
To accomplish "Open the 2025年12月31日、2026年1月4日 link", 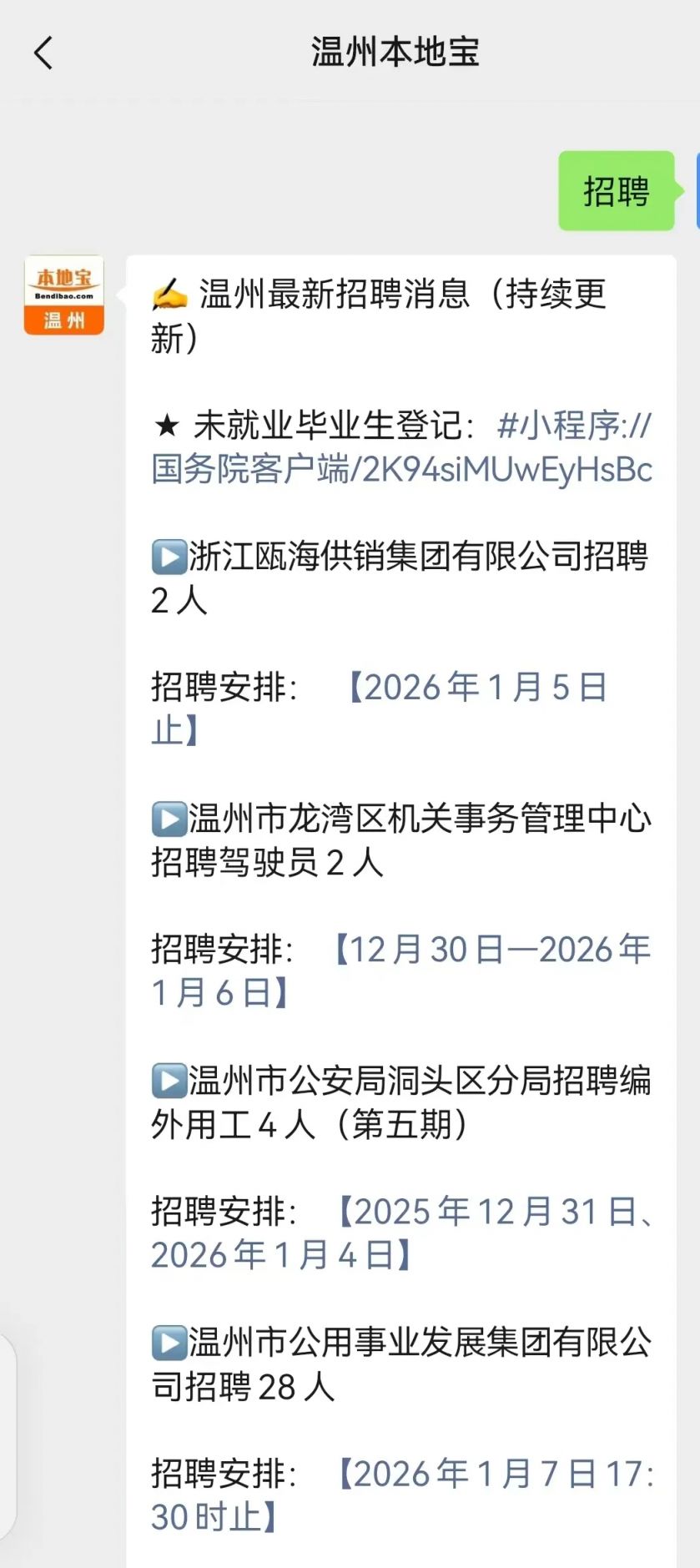I will [x=492, y=1213].
